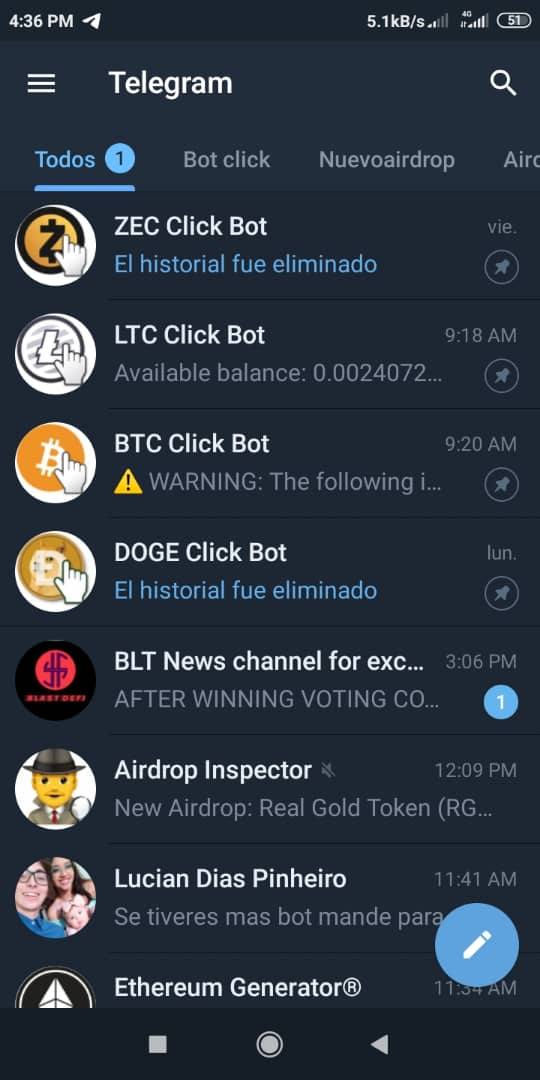540x1080 pixels.
Task: Open the BTC Click Bot chat
Action: pyautogui.click(x=270, y=463)
